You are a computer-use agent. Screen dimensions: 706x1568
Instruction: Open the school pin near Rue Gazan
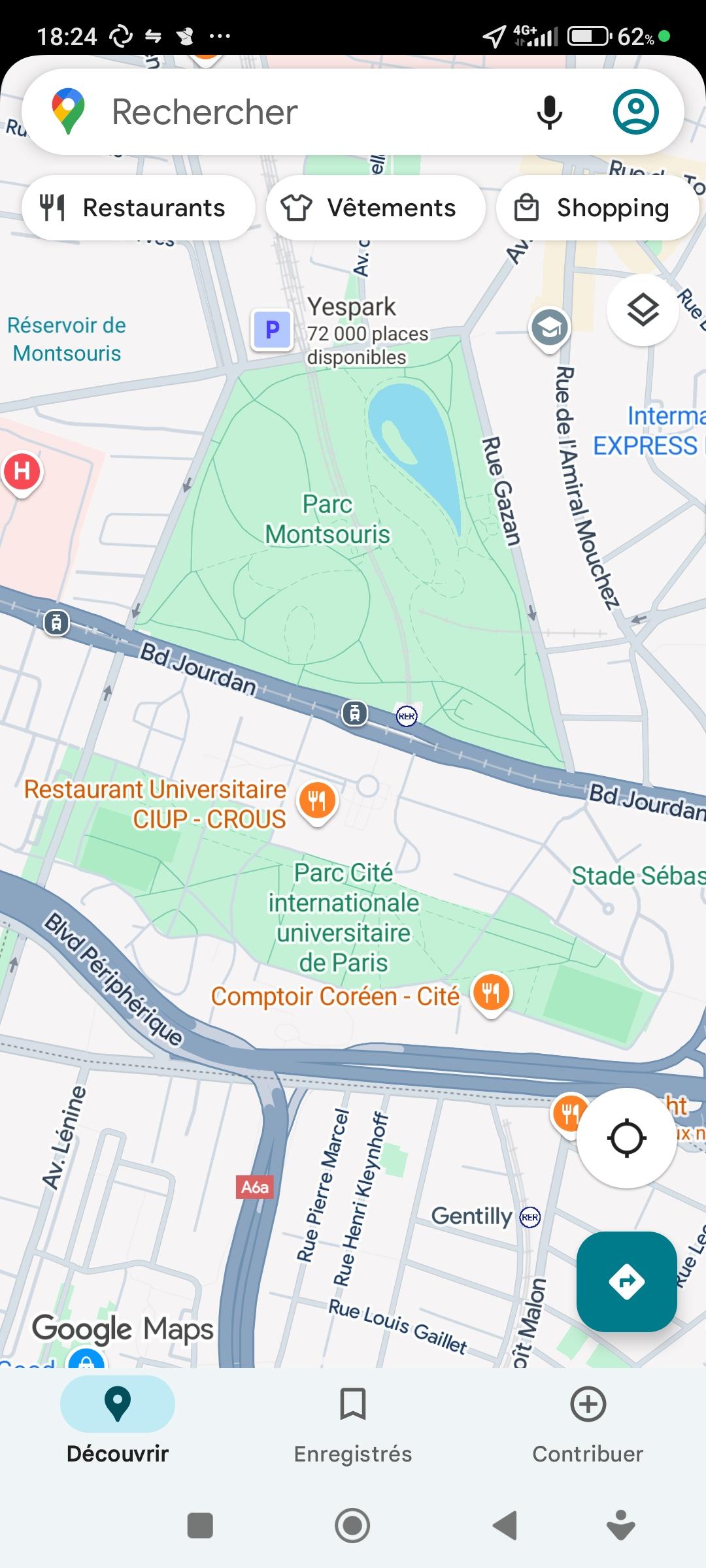click(x=549, y=328)
